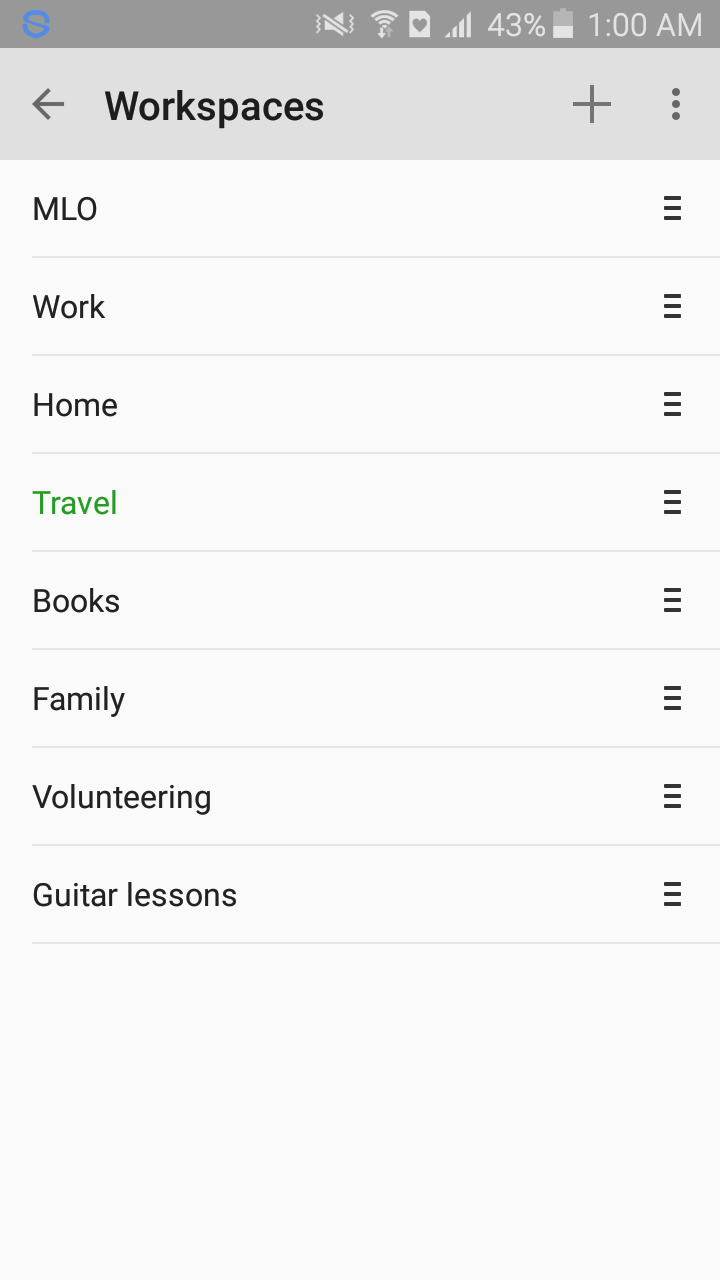Go back from Workspaces screen
The image size is (720, 1280).
[48, 104]
